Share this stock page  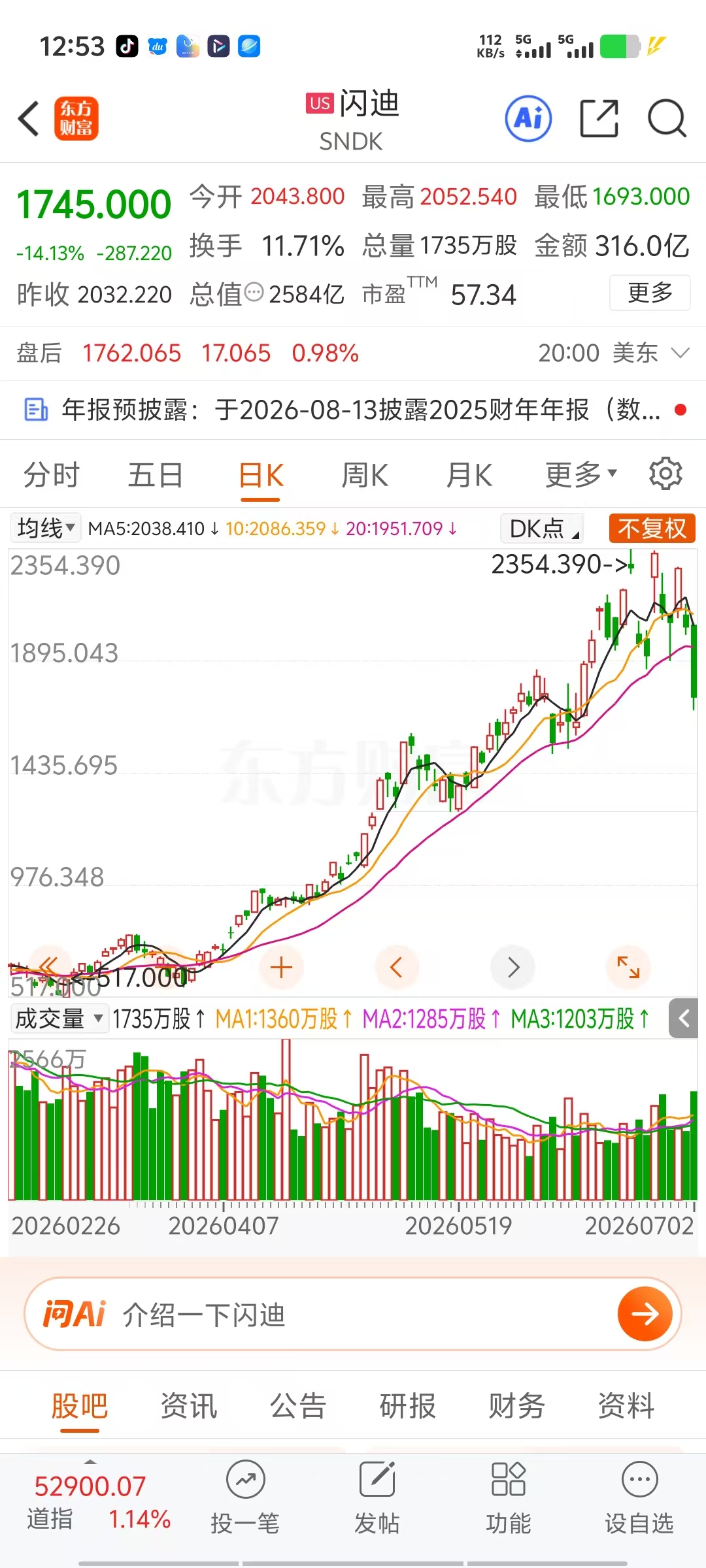[599, 119]
